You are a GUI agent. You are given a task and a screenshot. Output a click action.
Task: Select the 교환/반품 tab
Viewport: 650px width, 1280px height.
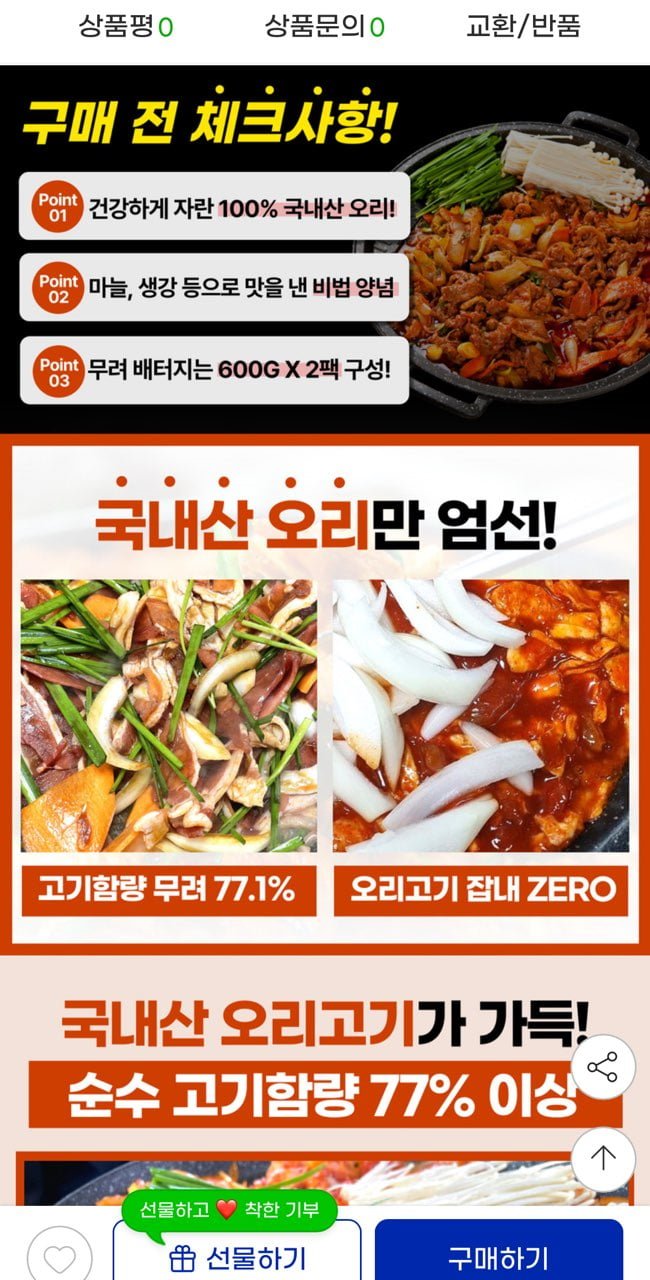[523, 27]
